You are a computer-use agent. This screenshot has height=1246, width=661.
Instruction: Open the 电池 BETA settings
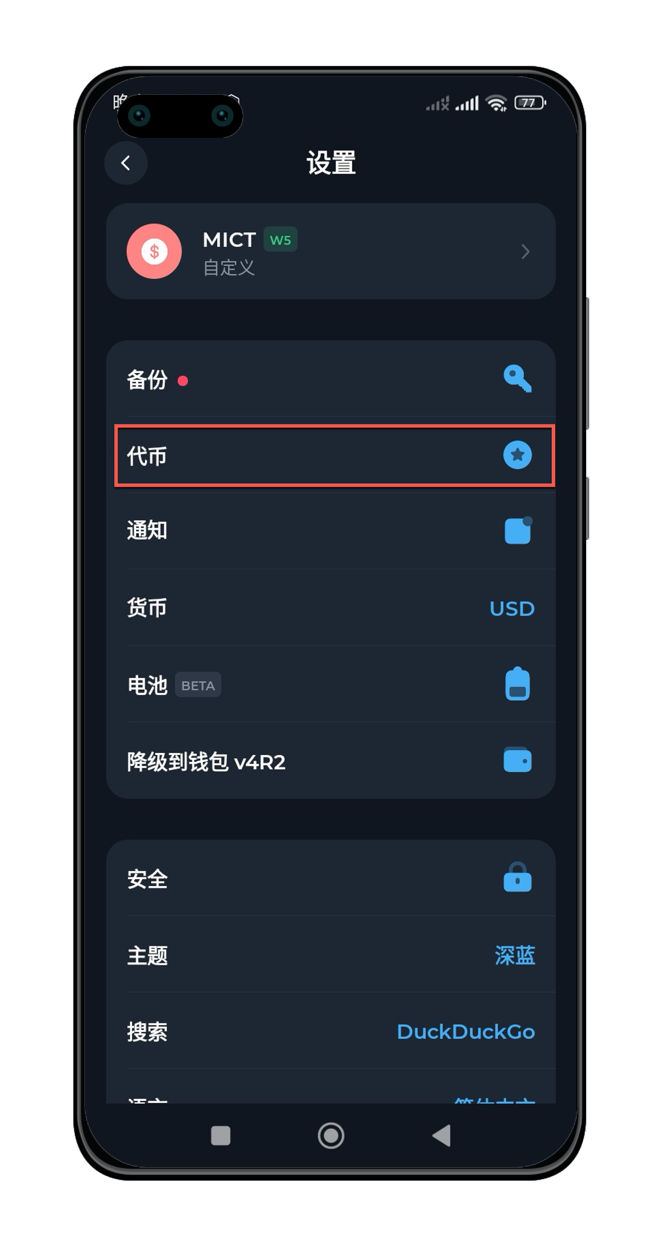tap(330, 685)
